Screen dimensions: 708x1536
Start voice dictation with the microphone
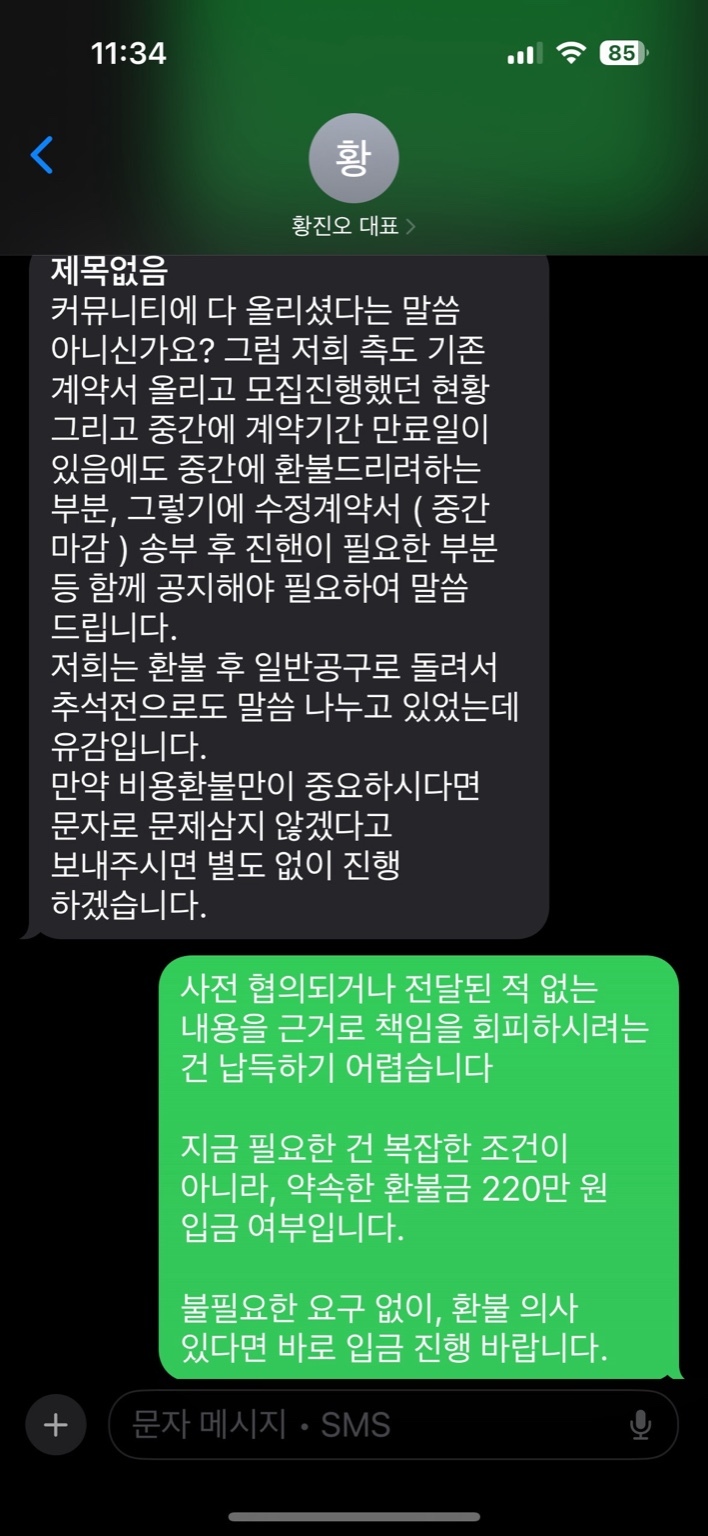click(x=641, y=1424)
